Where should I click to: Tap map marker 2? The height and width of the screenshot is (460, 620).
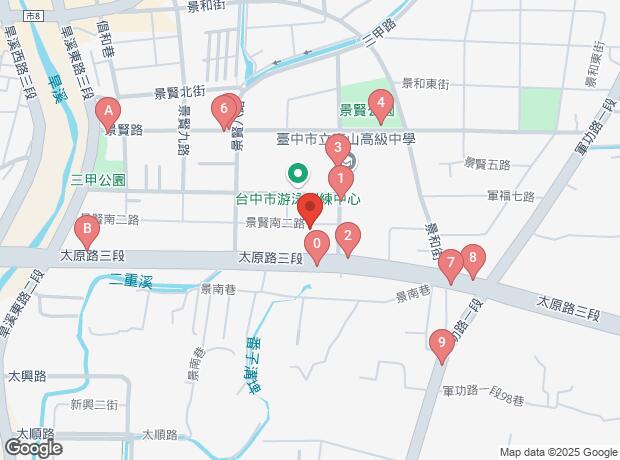tap(347, 238)
